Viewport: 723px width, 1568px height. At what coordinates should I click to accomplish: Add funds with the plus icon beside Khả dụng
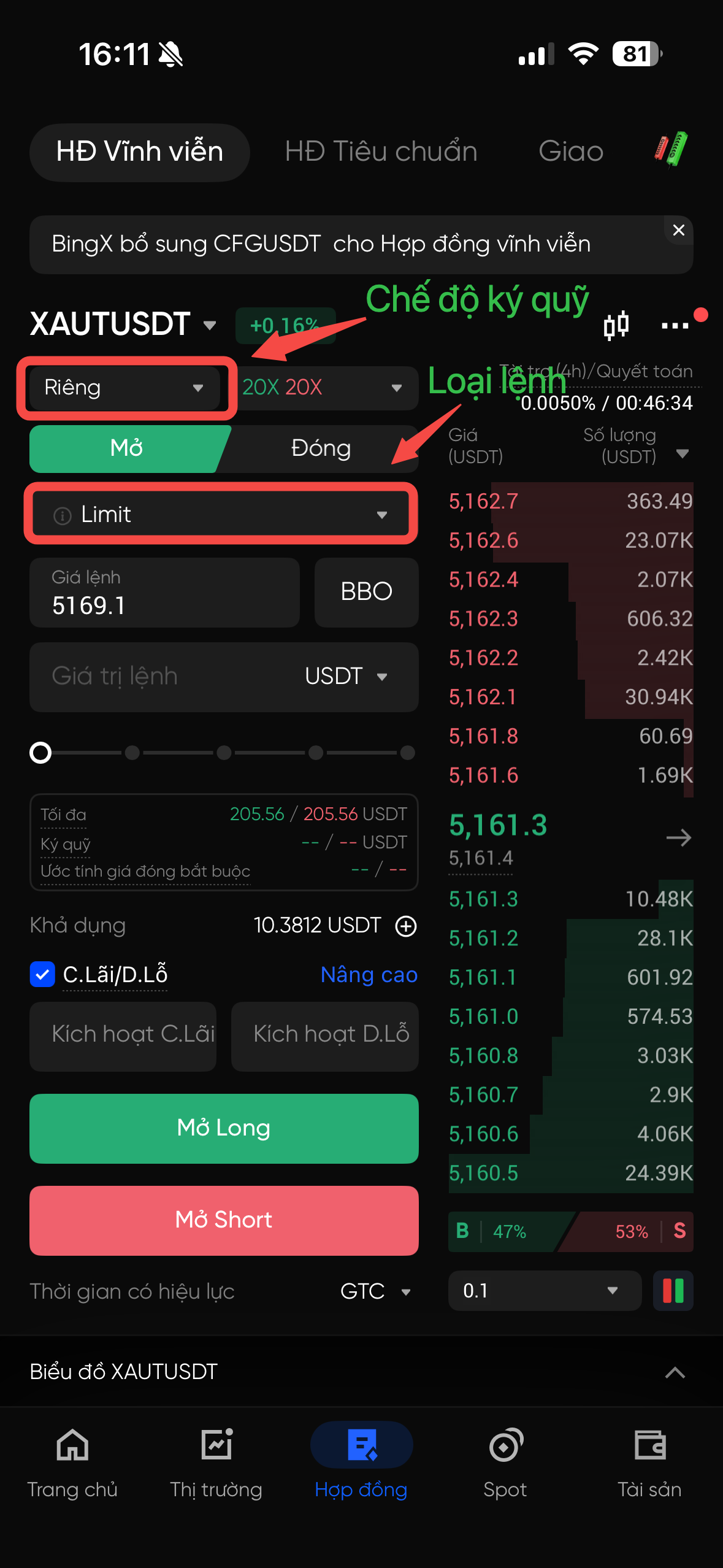tap(406, 926)
